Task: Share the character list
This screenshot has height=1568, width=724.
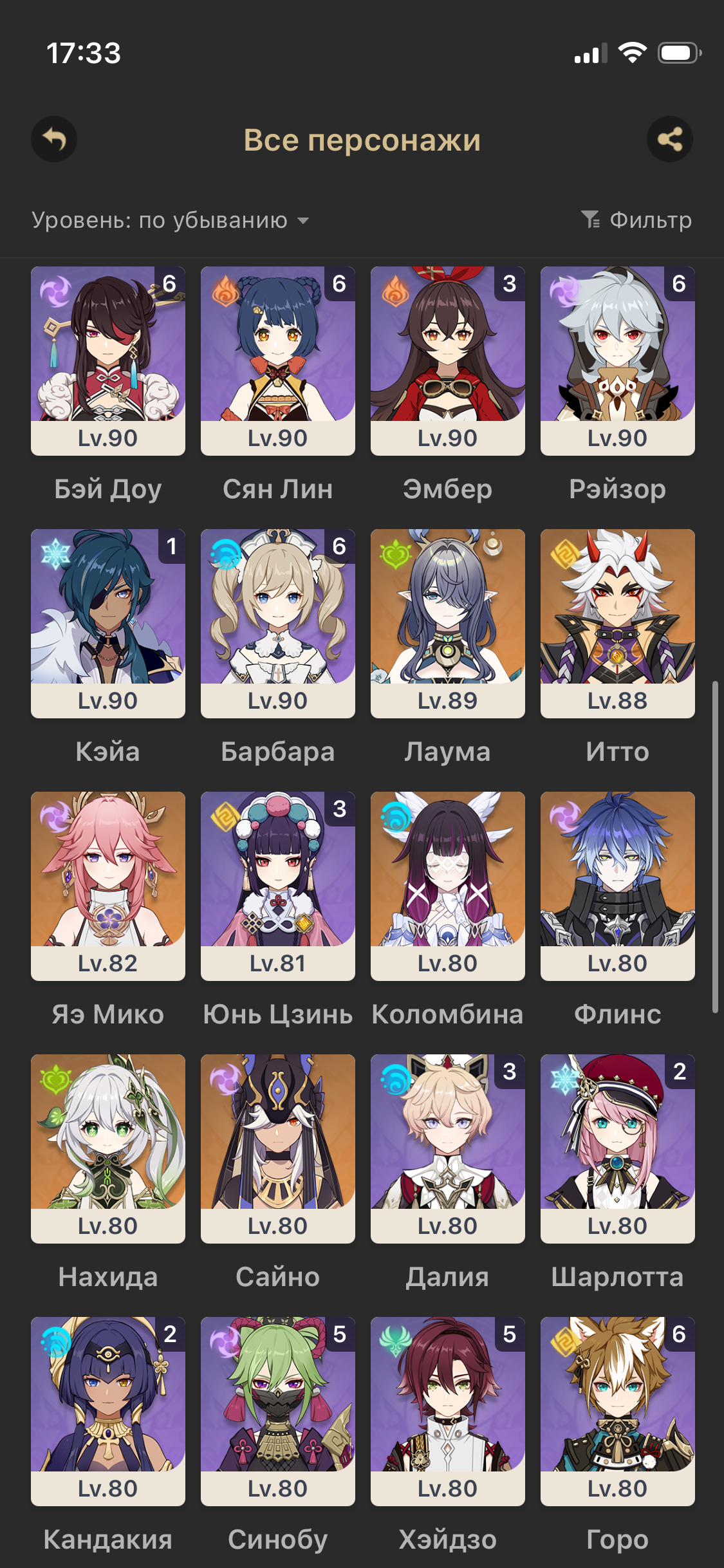Action: coord(670,139)
